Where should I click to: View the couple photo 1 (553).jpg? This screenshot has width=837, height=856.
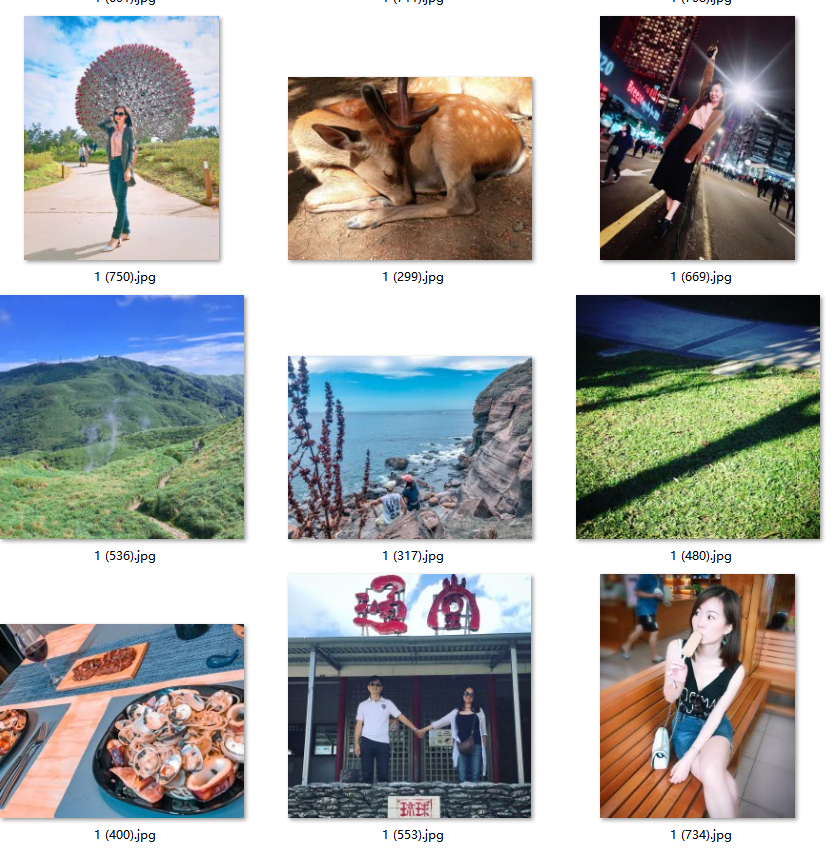coord(410,696)
